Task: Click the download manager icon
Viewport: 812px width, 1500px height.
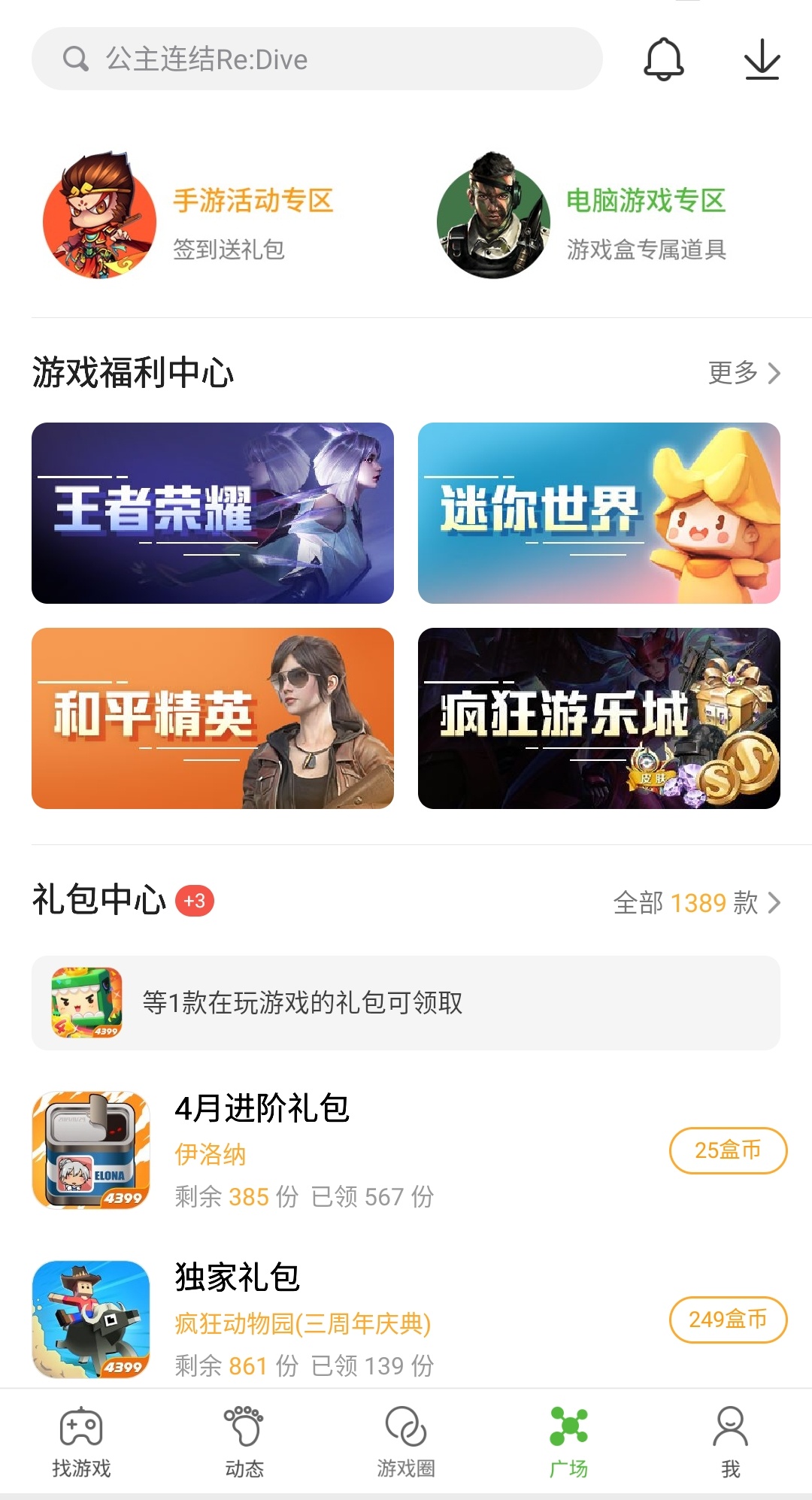Action: [x=763, y=60]
